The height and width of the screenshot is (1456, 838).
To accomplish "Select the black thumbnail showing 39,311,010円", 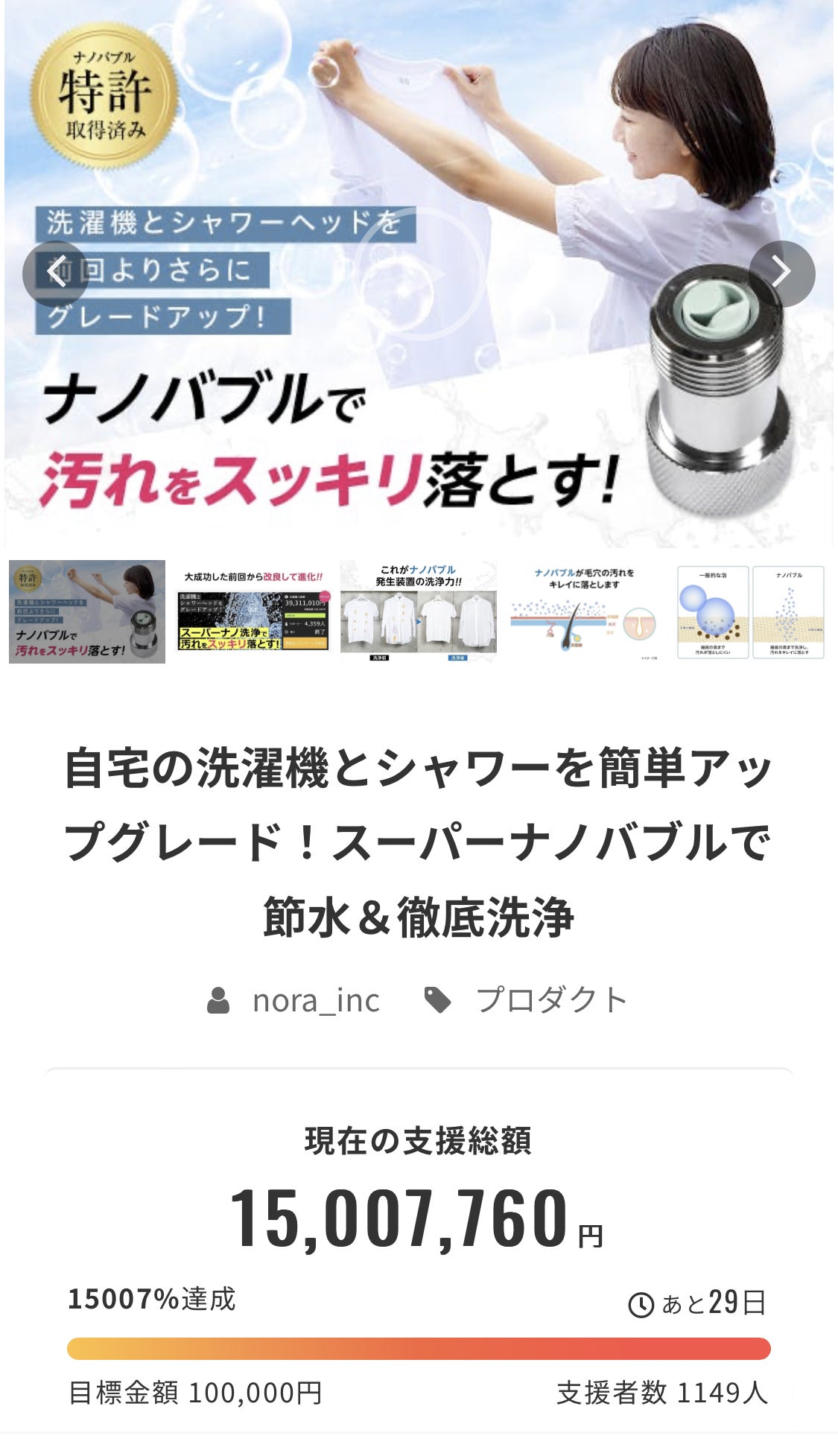I will (253, 611).
